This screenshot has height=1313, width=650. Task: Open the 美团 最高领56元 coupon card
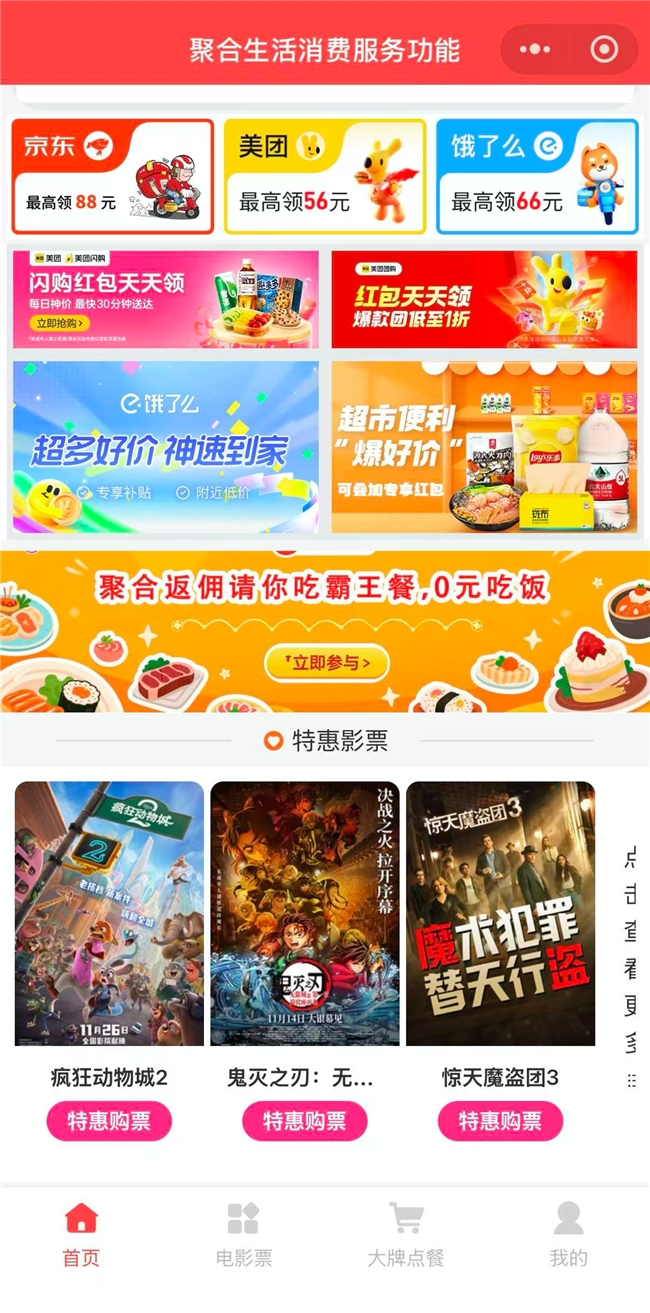325,177
